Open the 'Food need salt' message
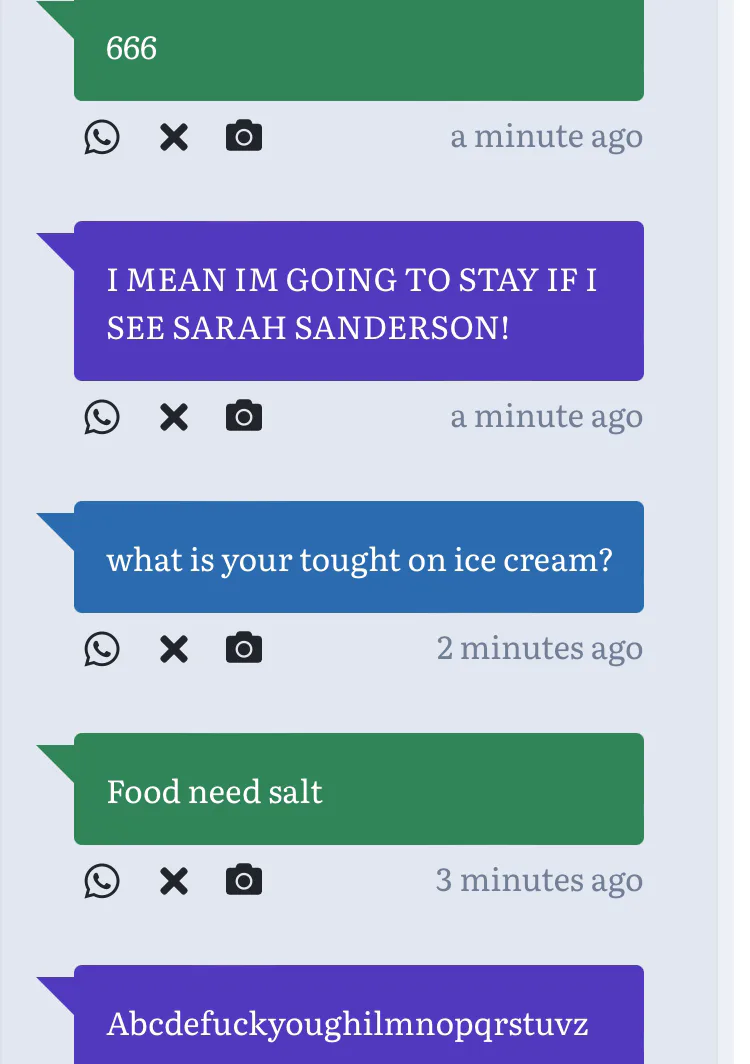Viewport: 750px width, 1064px height. coord(358,790)
